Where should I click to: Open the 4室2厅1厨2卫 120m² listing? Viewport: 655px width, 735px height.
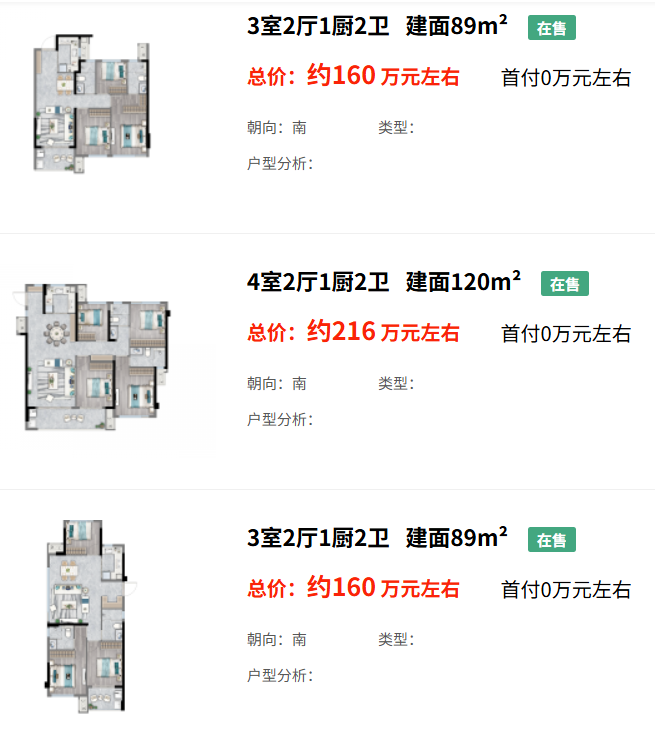[x=383, y=283]
